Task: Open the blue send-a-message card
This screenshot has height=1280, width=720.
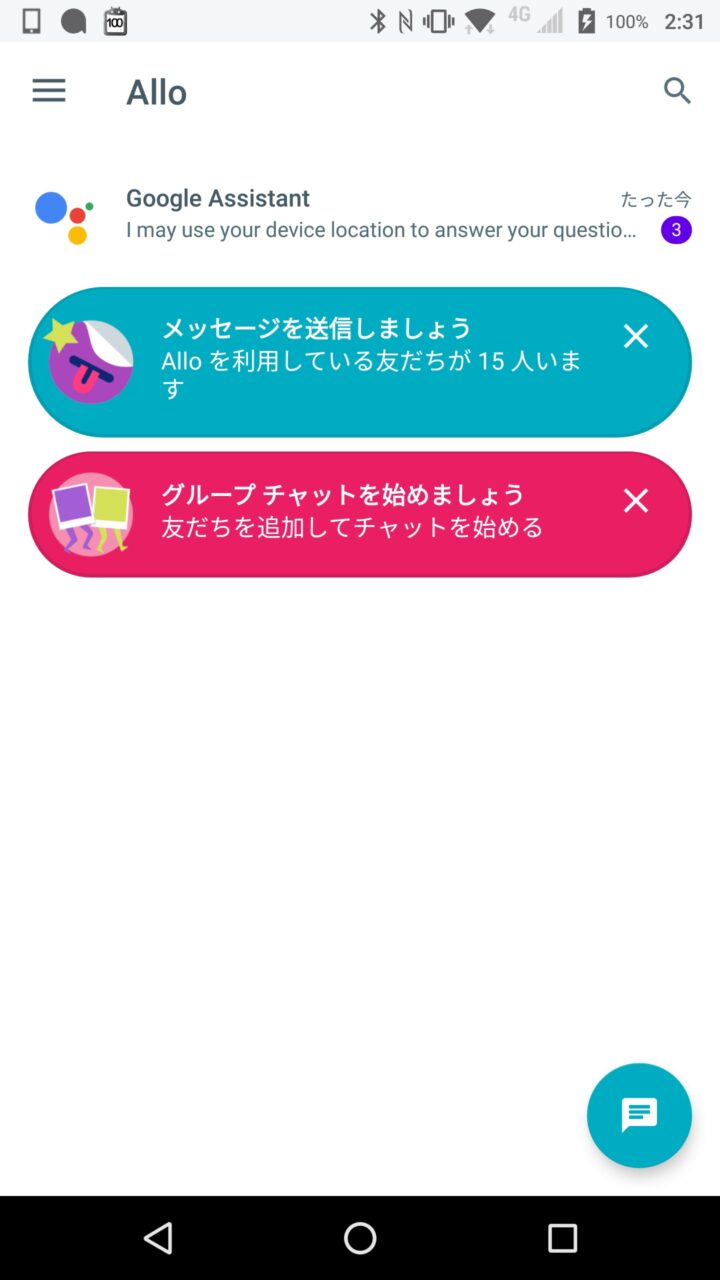Action: pos(370,362)
